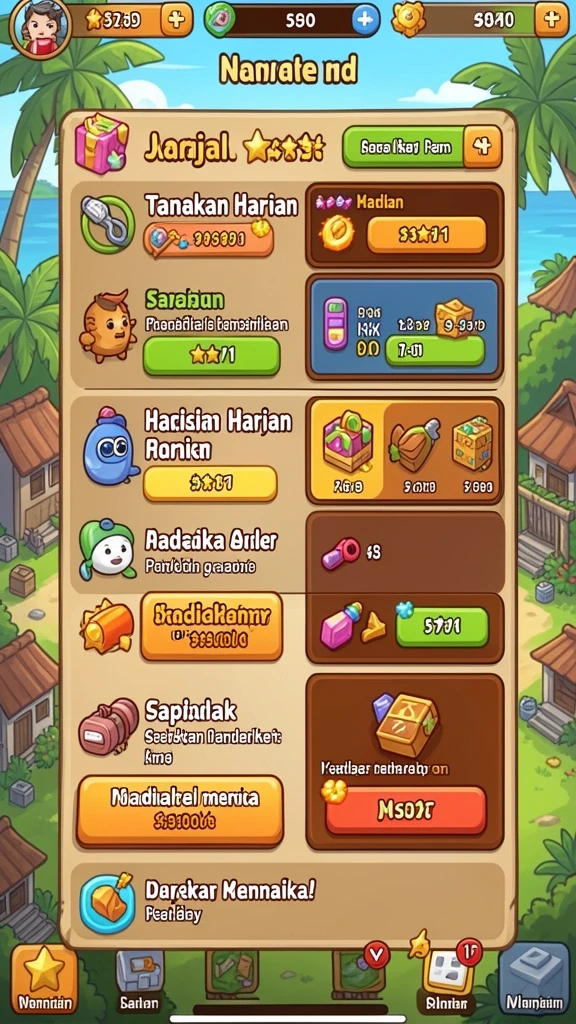Add more star currency with plus button
Image resolution: width=576 pixels, height=1024 pixels.
tap(176, 20)
